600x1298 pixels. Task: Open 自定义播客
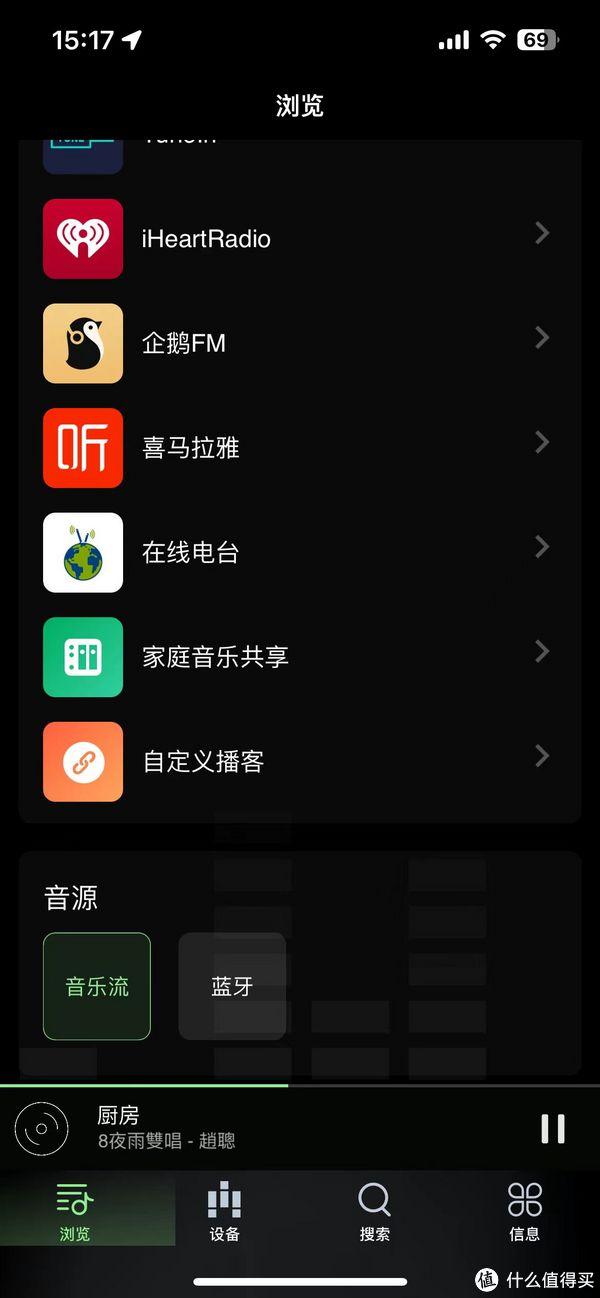coord(300,761)
